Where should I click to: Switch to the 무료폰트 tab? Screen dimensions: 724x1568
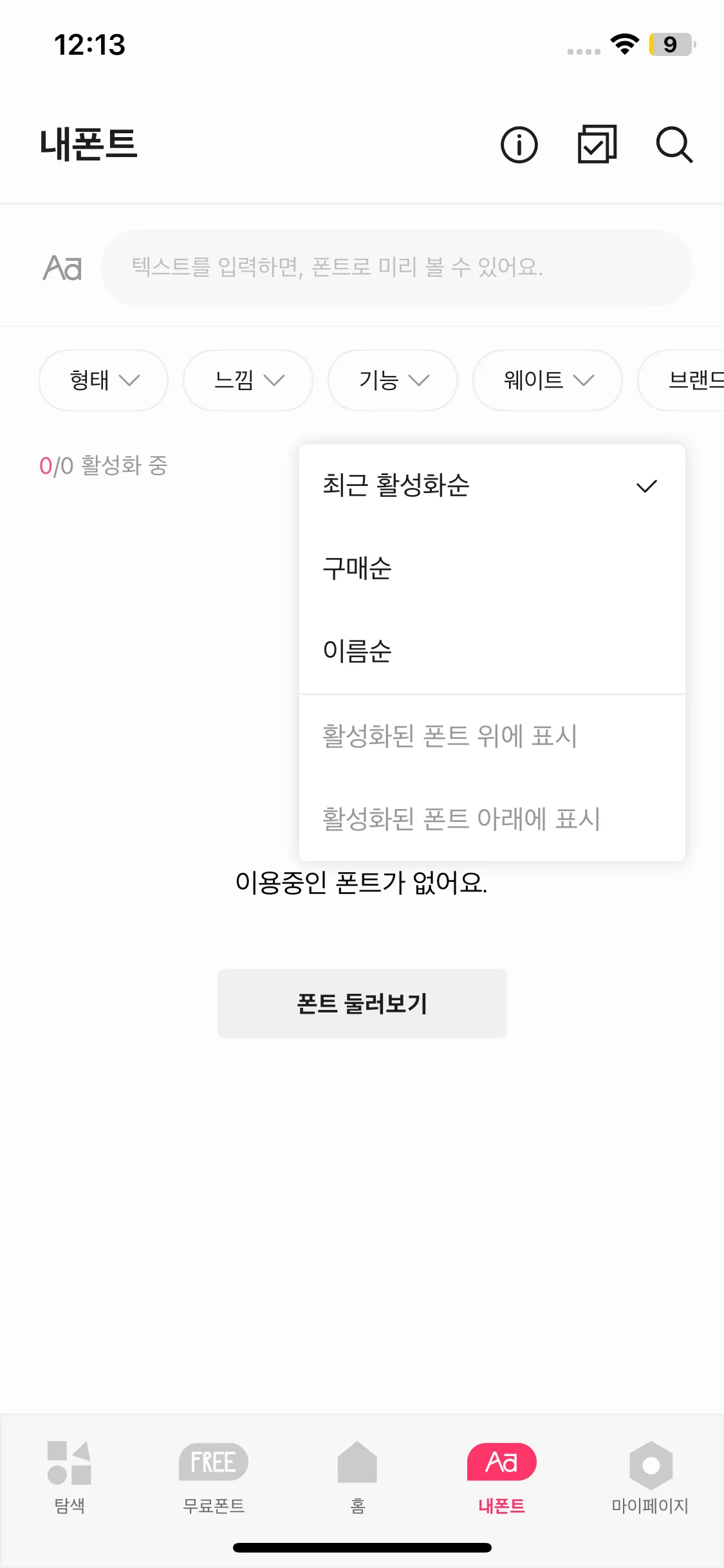pyautogui.click(x=214, y=1477)
